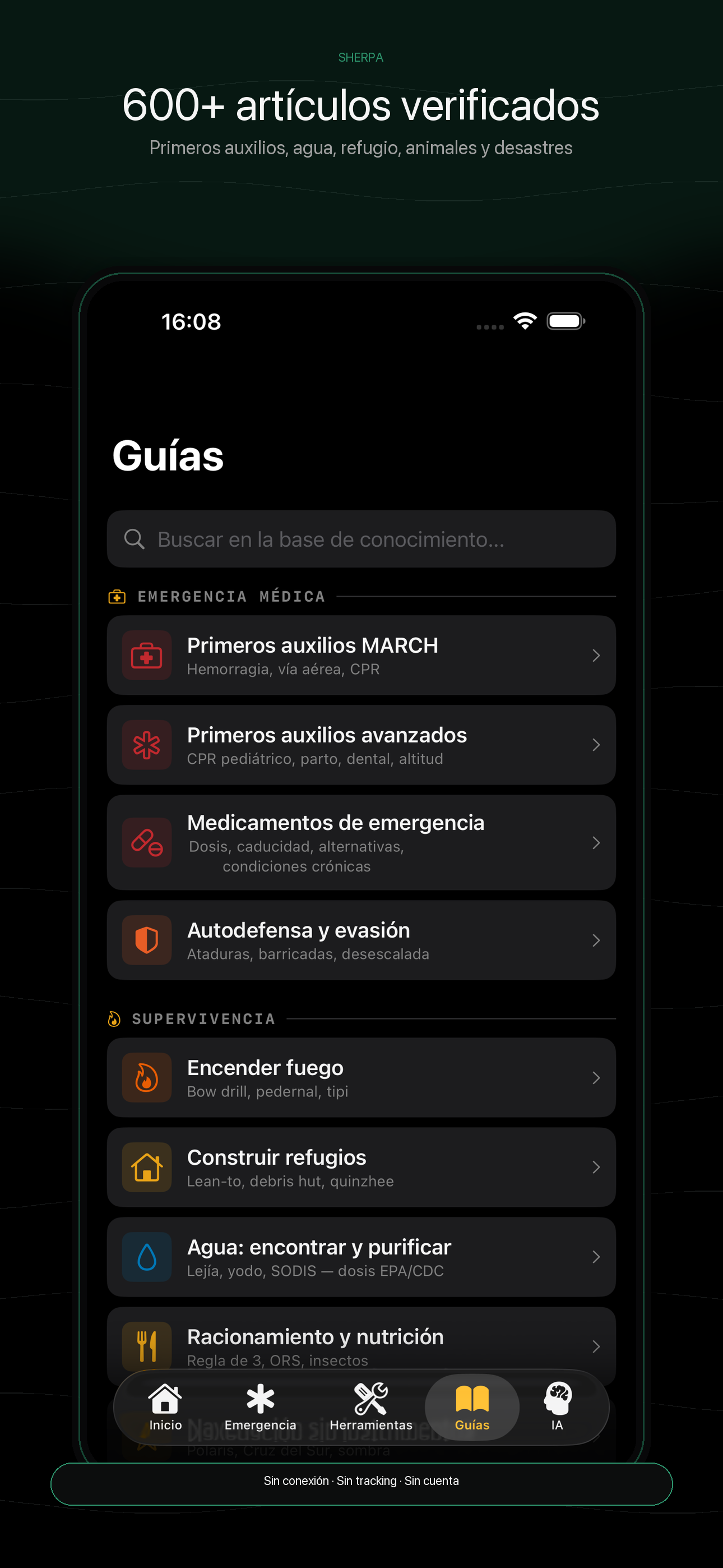Expand the Agua: encontrar y purificar entry
723x1568 pixels.
pyautogui.click(x=596, y=1256)
